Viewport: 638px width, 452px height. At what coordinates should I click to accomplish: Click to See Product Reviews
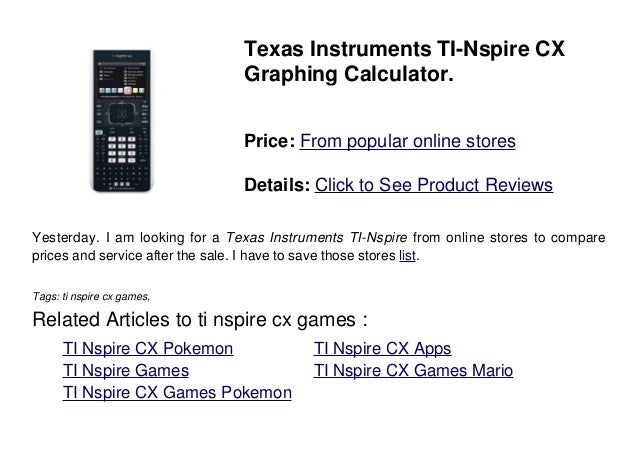coord(434,185)
